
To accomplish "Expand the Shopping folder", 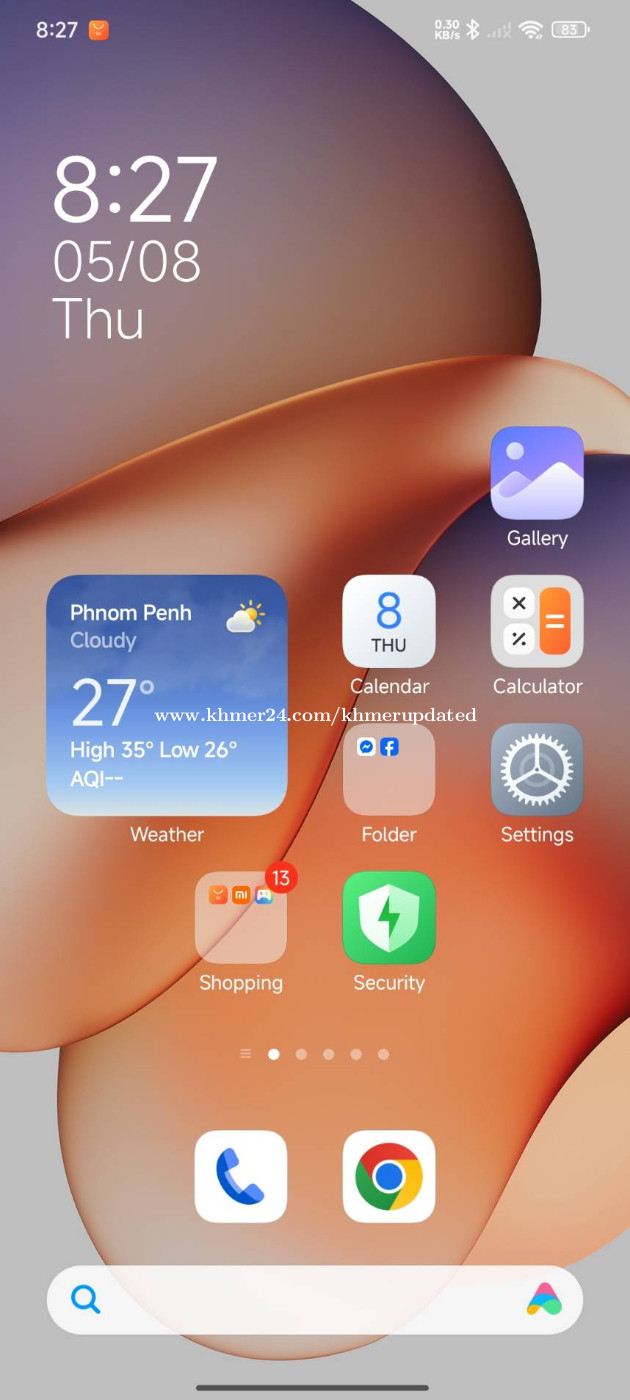I will pos(241,917).
